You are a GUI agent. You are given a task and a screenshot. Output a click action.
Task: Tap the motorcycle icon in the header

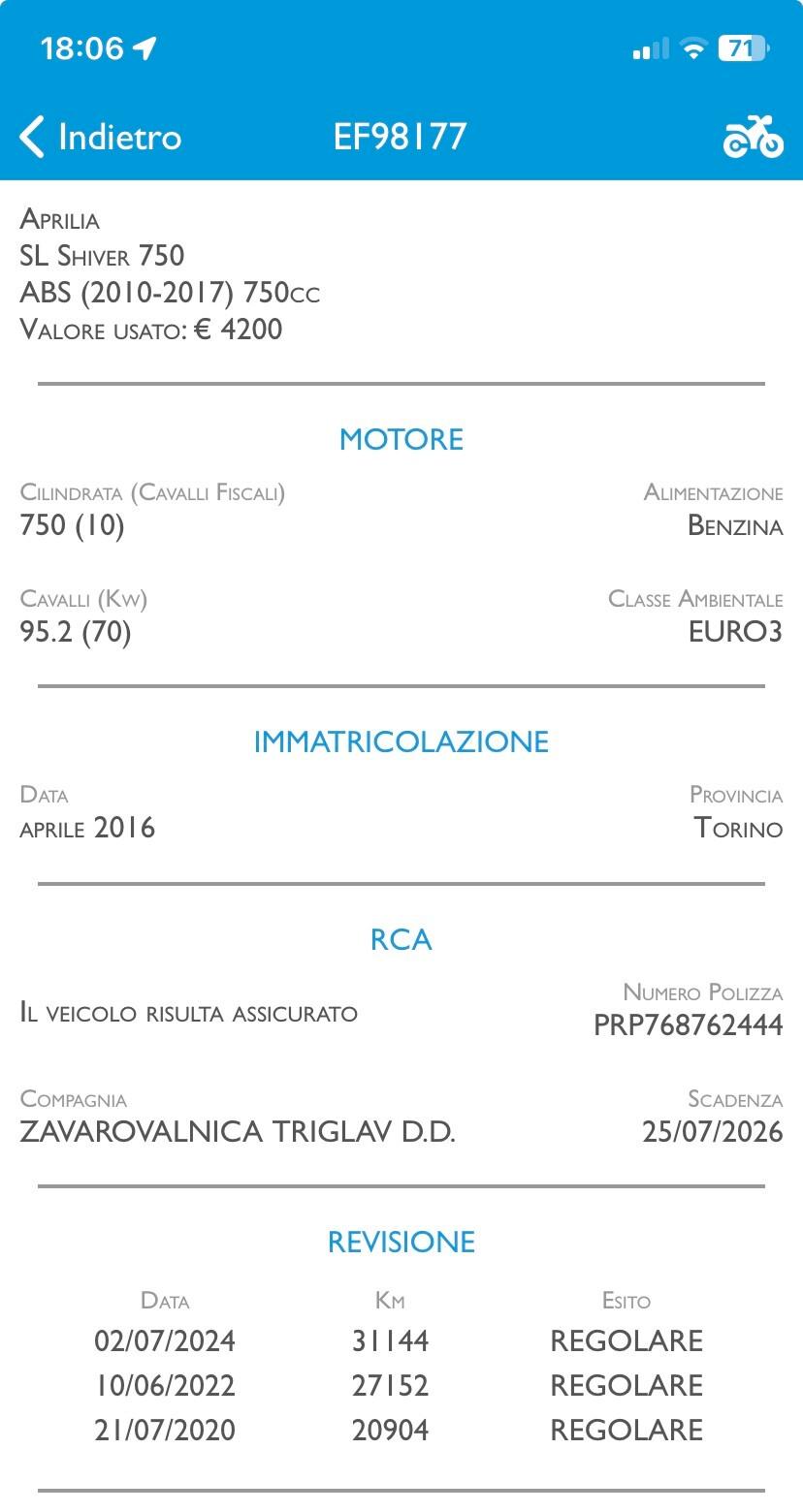(x=753, y=137)
